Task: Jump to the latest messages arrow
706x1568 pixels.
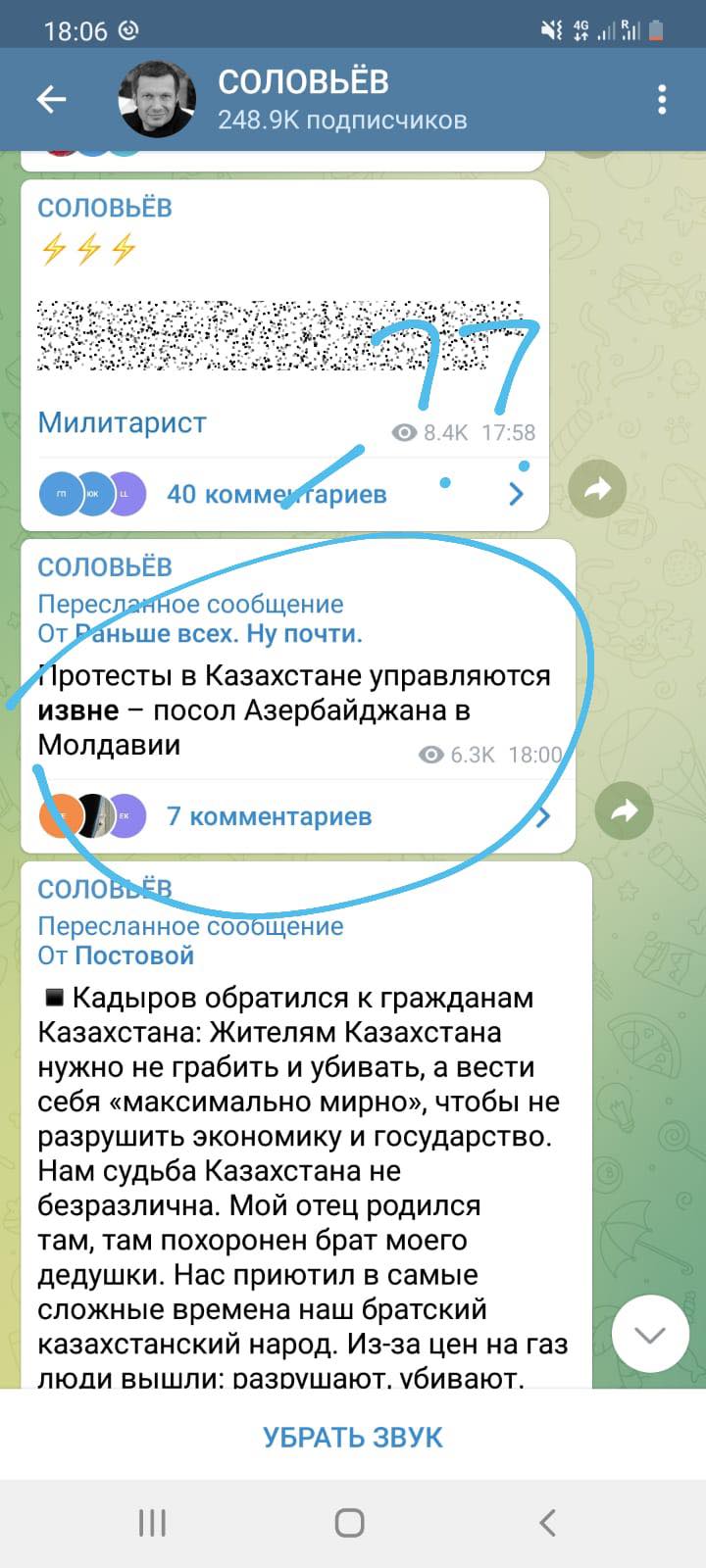Action: click(650, 1335)
